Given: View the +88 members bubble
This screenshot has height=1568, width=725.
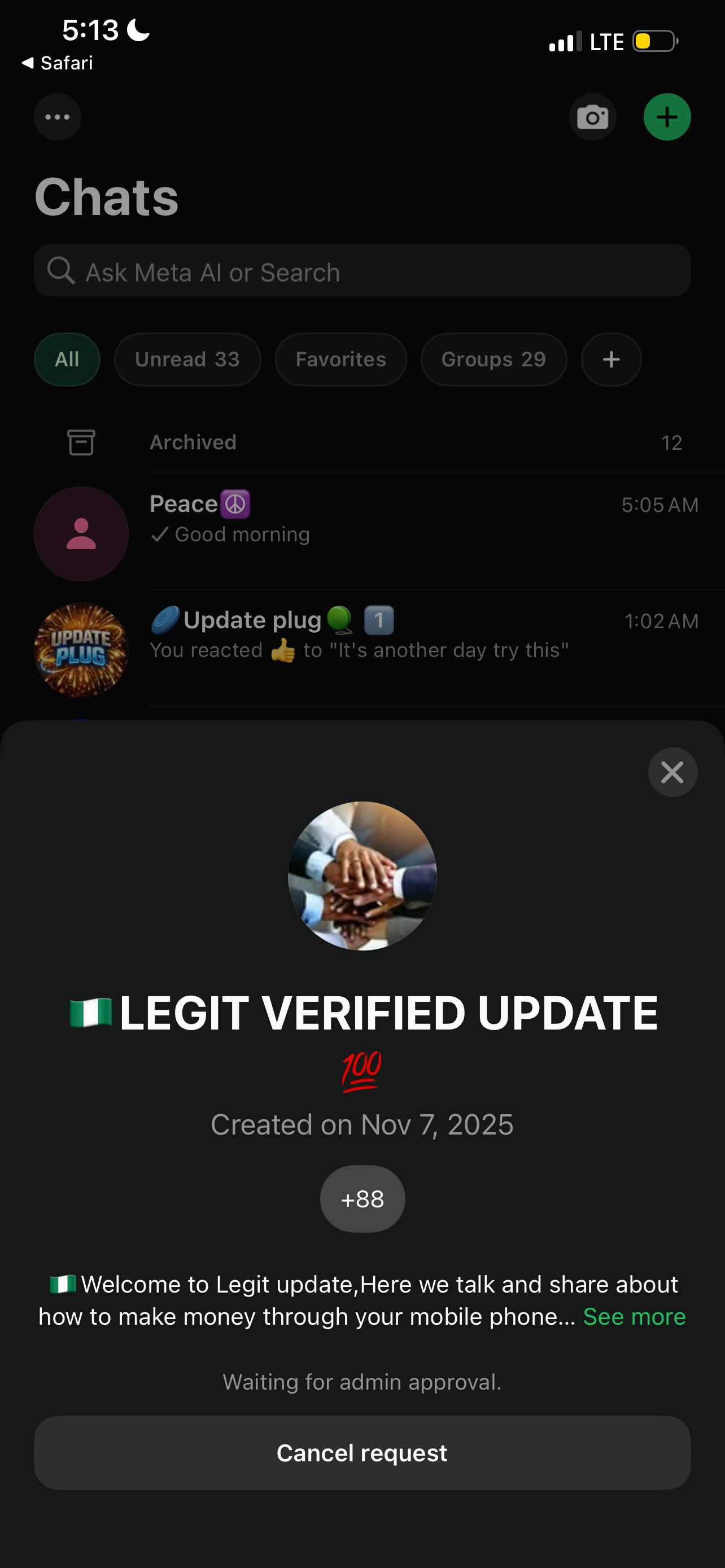Looking at the screenshot, I should (x=362, y=1198).
